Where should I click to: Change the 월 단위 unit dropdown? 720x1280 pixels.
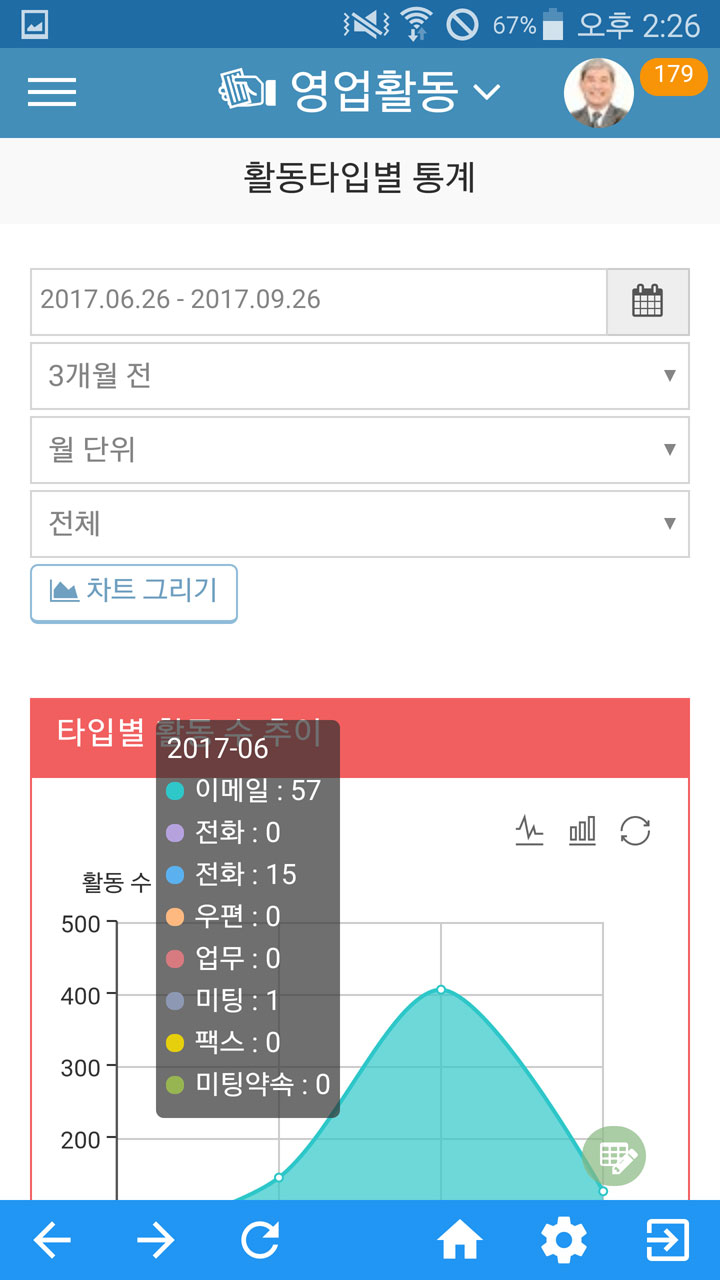(360, 450)
